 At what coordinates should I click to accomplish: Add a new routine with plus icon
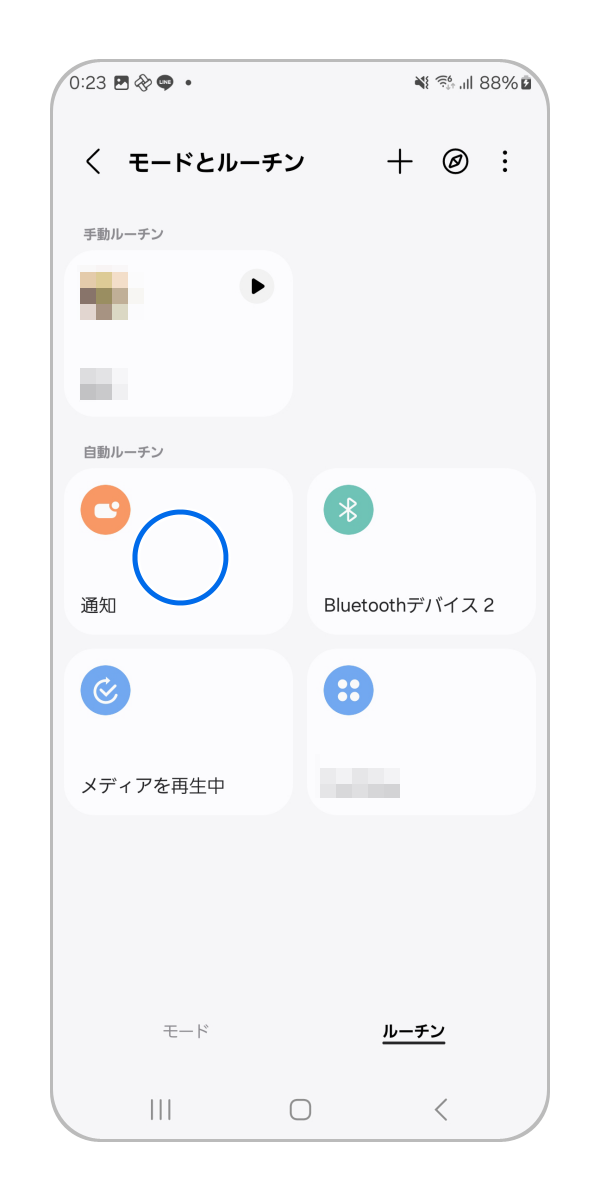pyautogui.click(x=400, y=162)
